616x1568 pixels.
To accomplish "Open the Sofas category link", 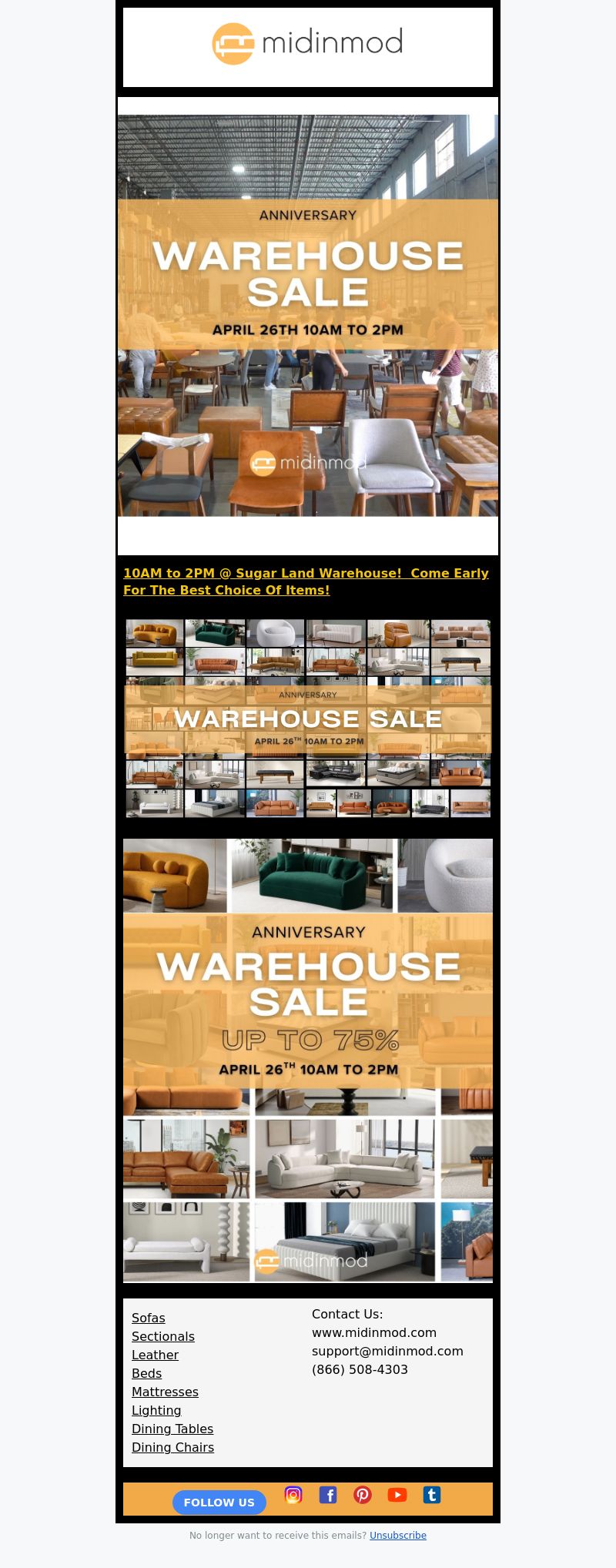I will point(149,1318).
